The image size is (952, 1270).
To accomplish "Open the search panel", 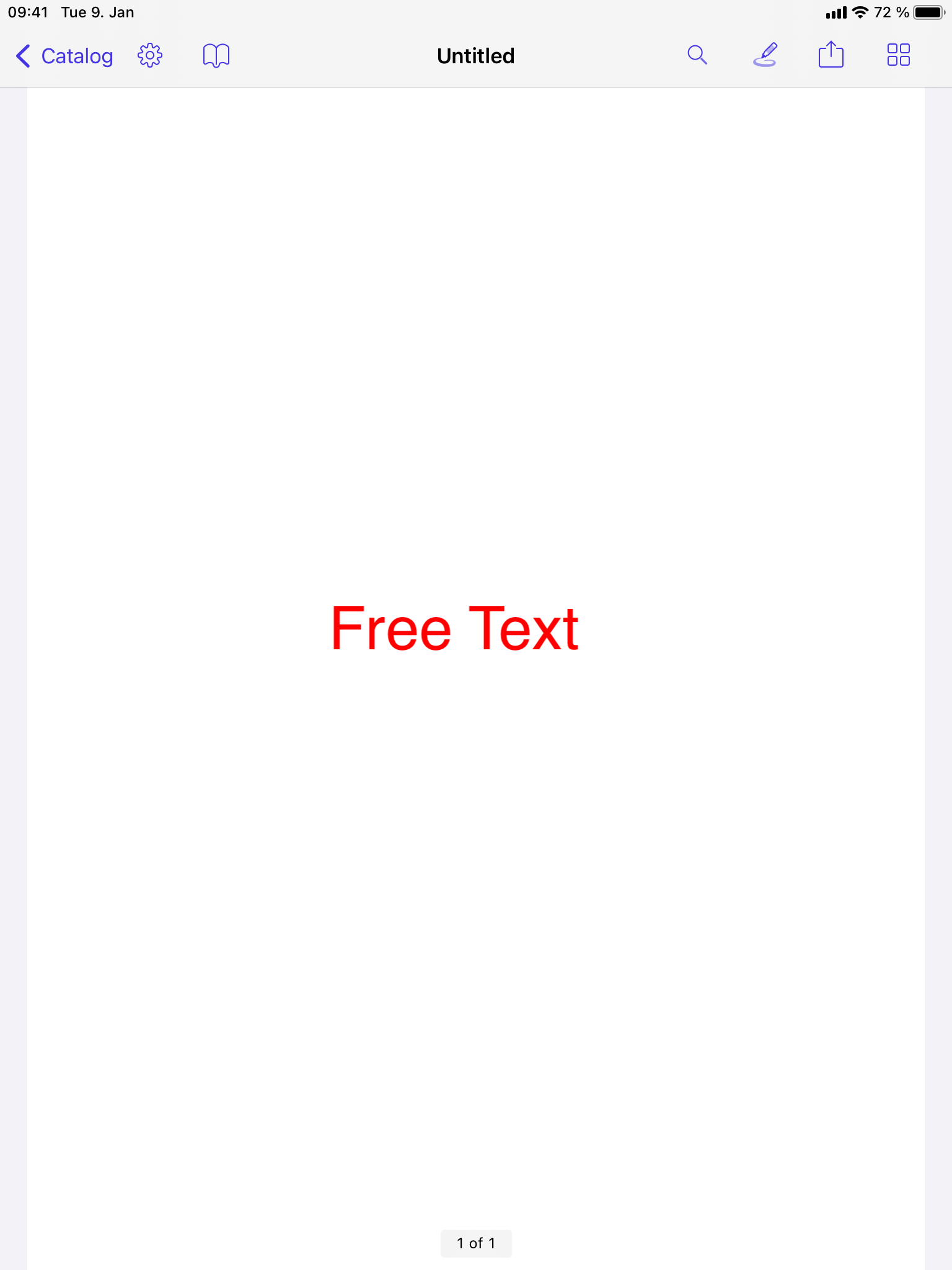I will pyautogui.click(x=697, y=55).
